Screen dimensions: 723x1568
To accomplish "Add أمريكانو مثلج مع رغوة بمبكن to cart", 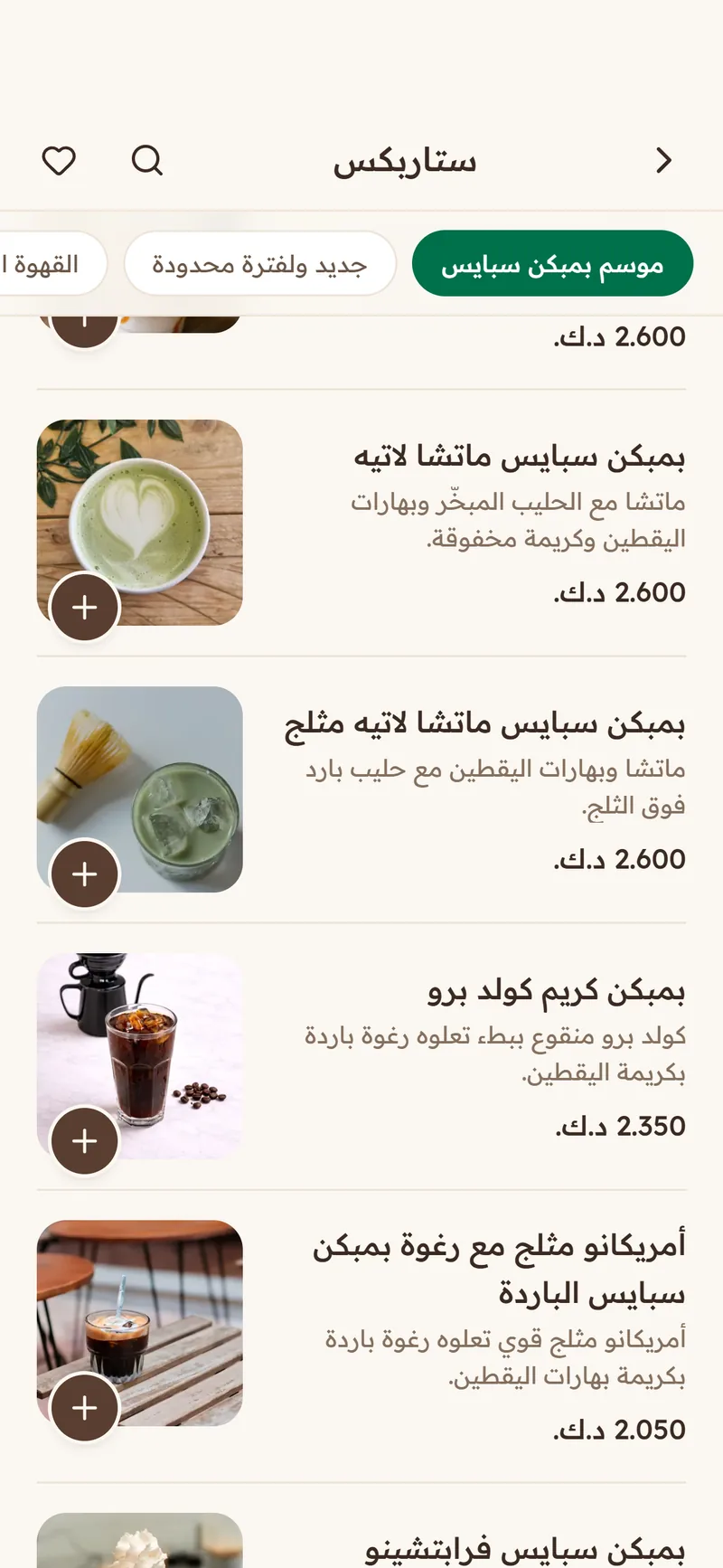I will [85, 1407].
